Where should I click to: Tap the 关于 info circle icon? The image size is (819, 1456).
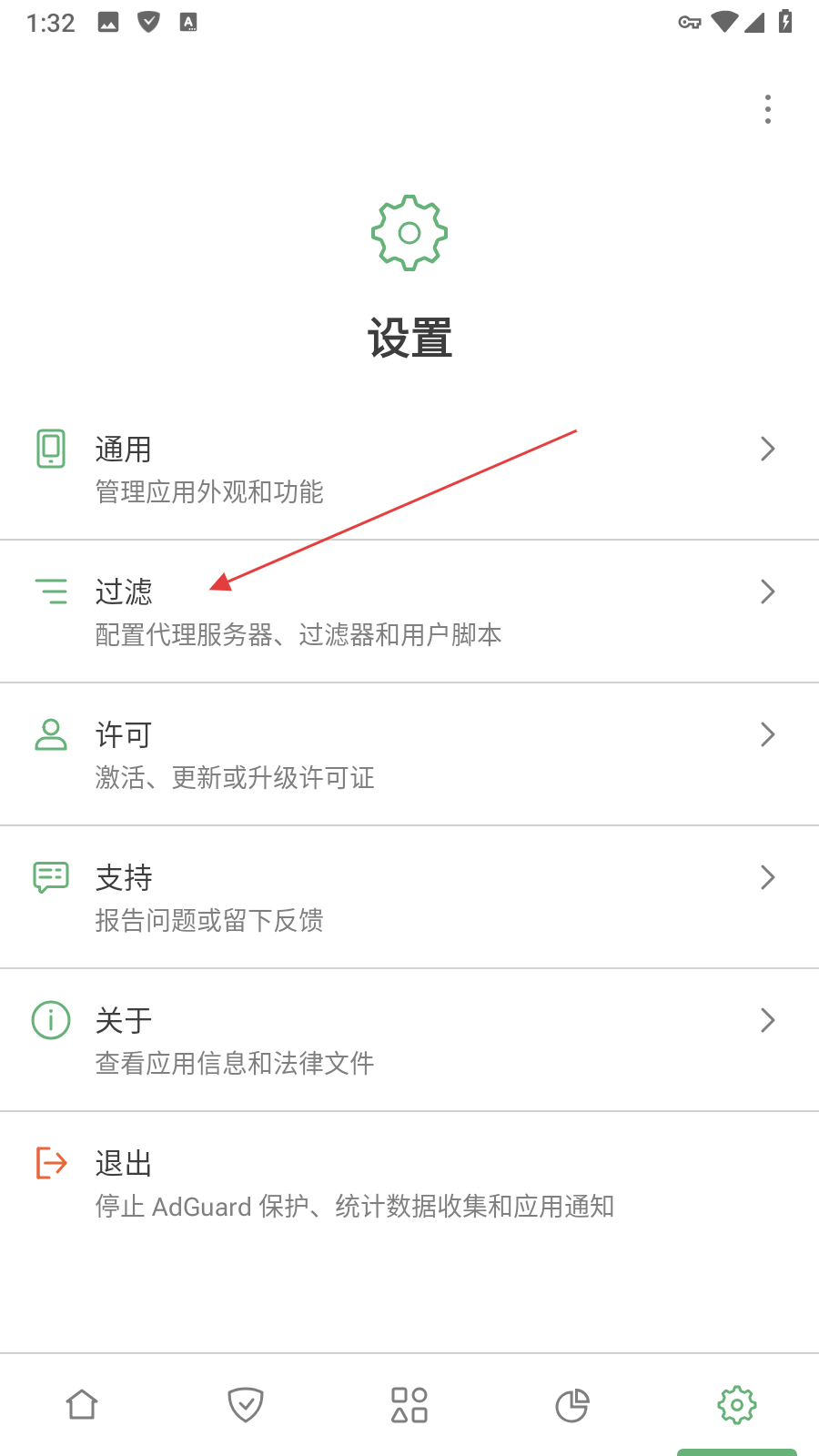(50, 1020)
